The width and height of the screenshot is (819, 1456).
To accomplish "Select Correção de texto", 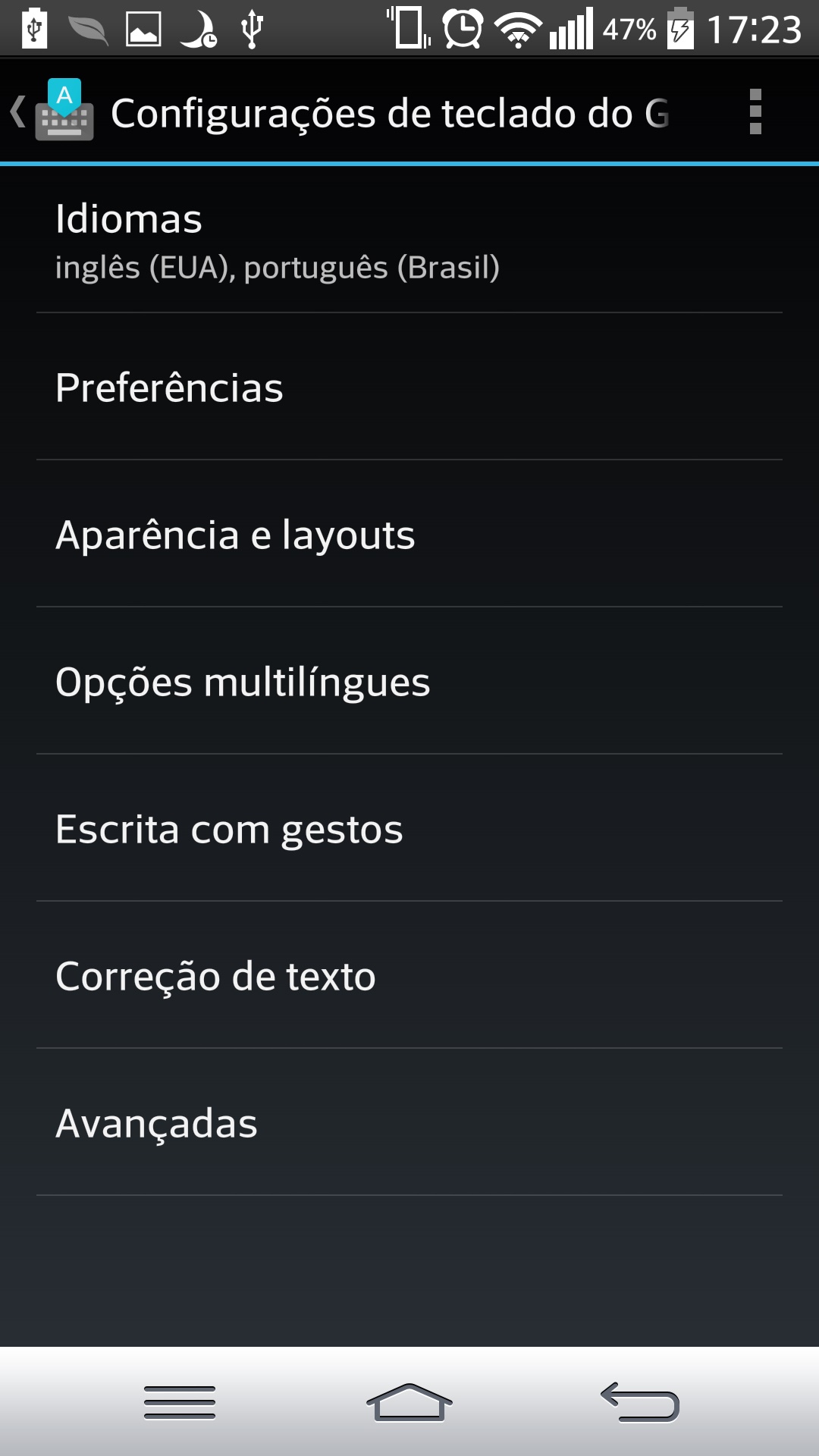I will 409,975.
